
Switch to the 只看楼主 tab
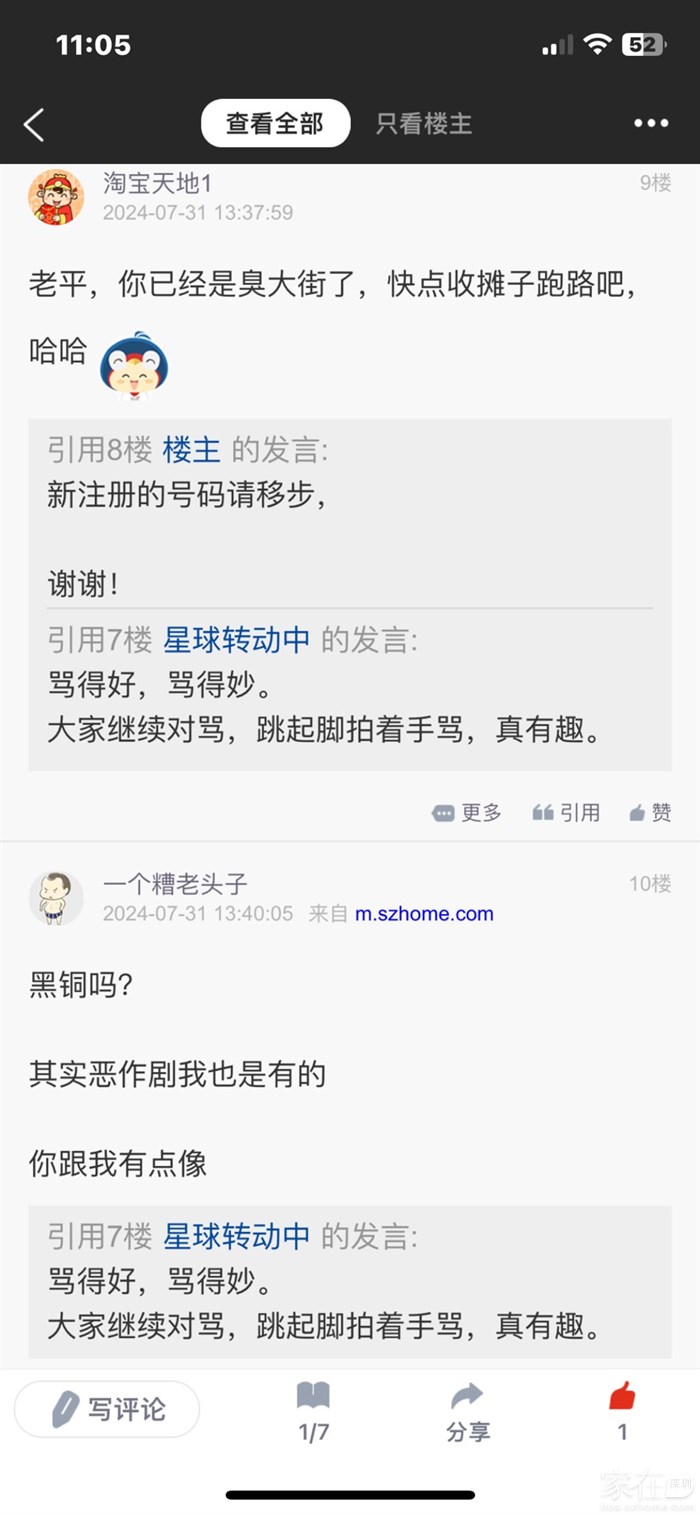coord(423,124)
